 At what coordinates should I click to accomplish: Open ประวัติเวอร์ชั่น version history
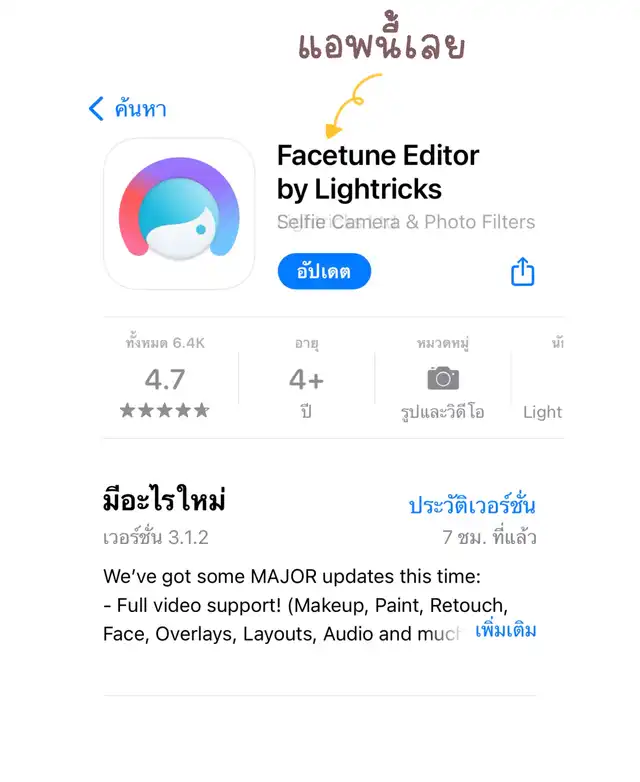[472, 505]
